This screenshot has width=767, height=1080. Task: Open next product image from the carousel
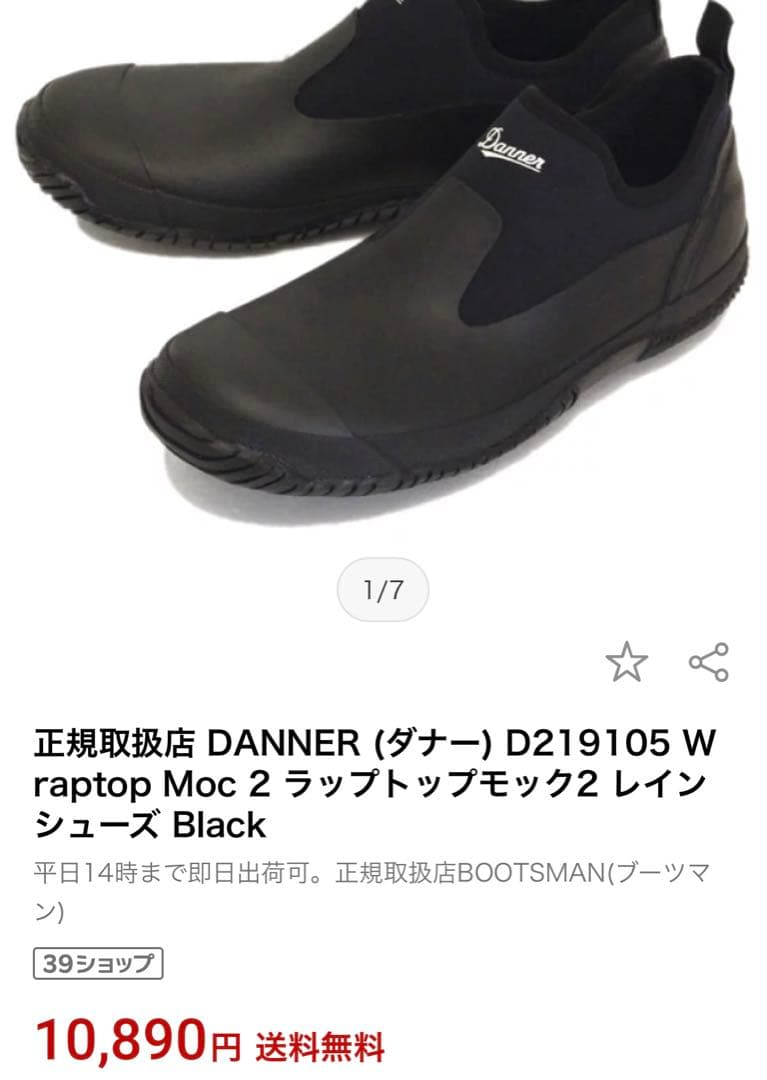pyautogui.click(x=383, y=270)
